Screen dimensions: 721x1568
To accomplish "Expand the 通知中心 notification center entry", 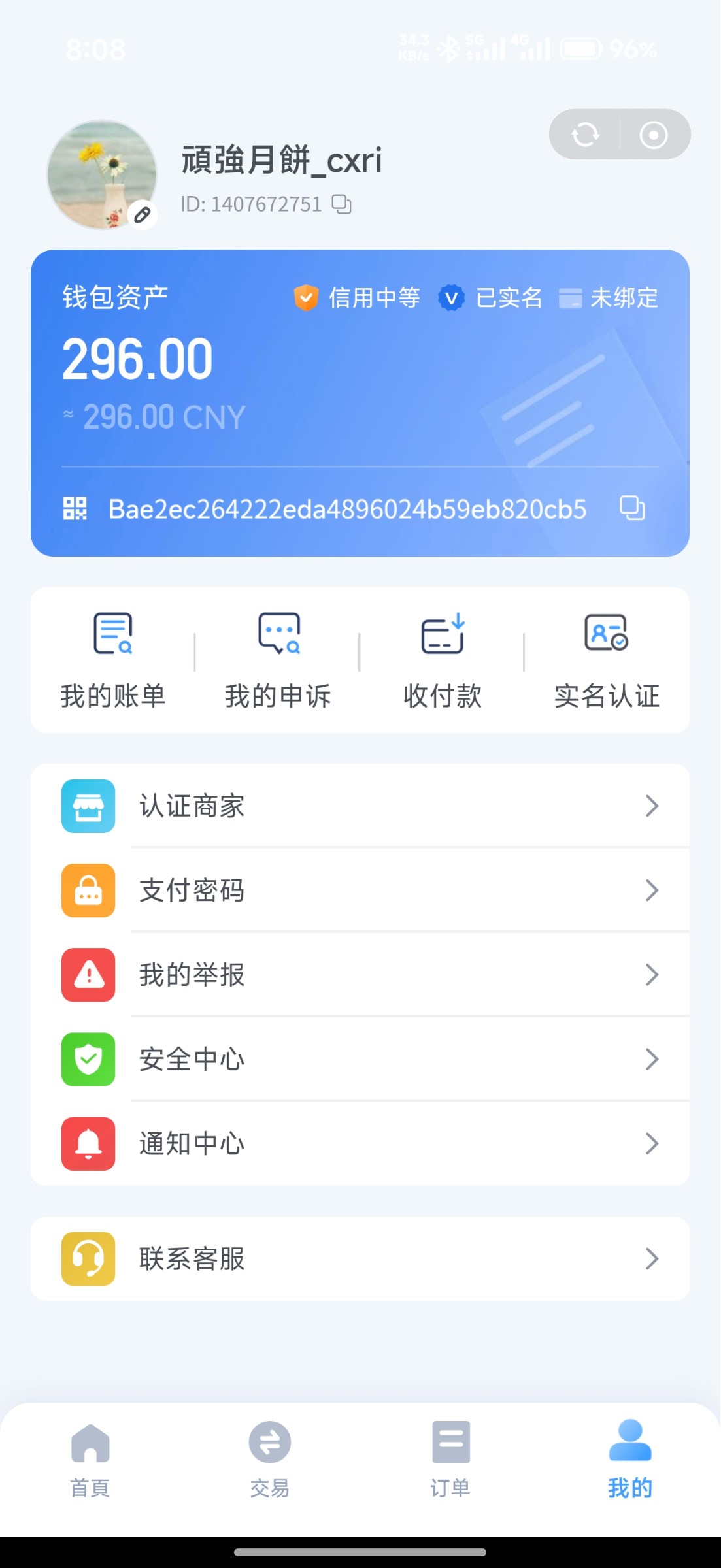I will (360, 1143).
